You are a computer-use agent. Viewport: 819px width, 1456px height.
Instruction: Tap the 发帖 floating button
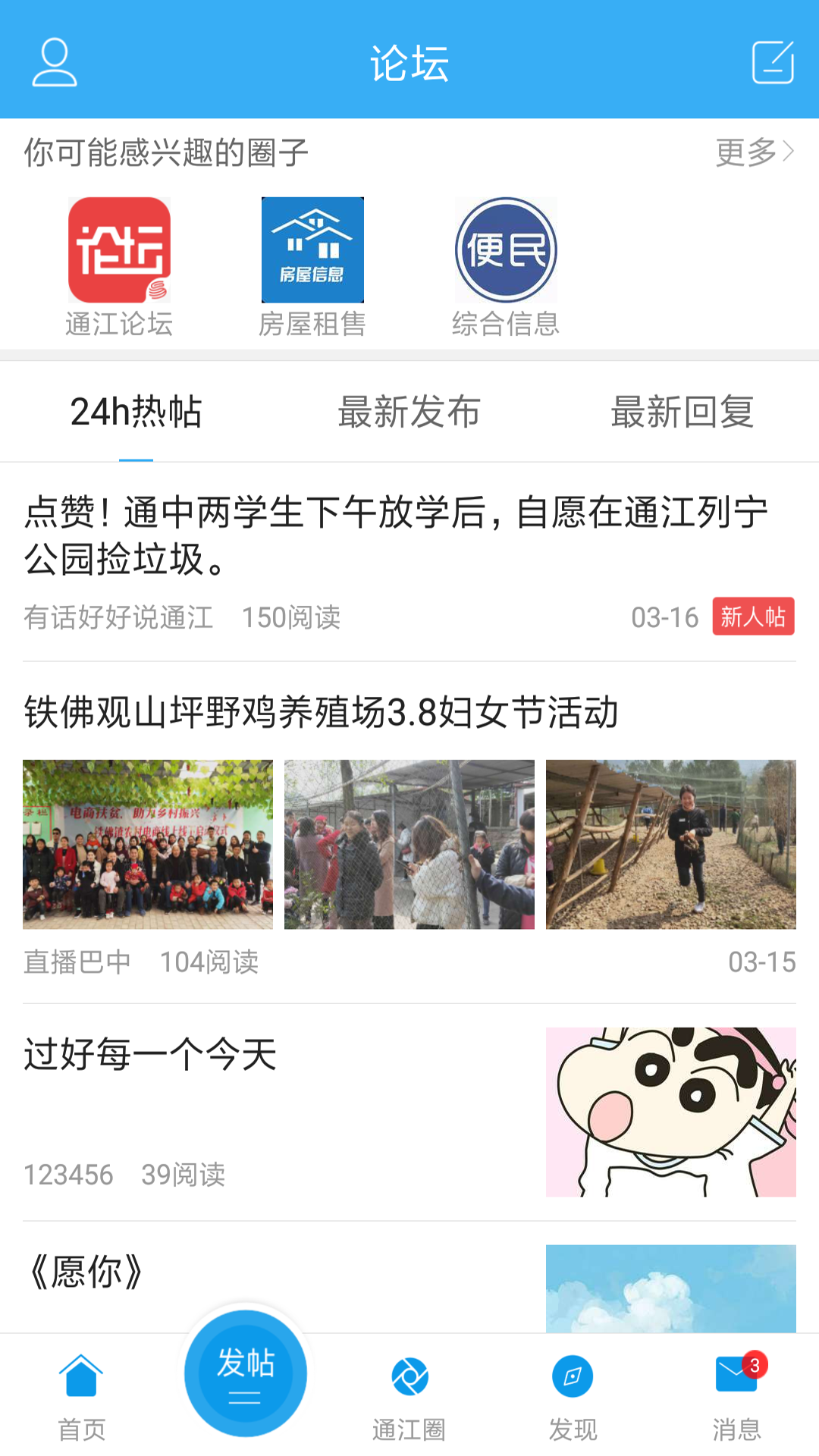(x=246, y=1373)
